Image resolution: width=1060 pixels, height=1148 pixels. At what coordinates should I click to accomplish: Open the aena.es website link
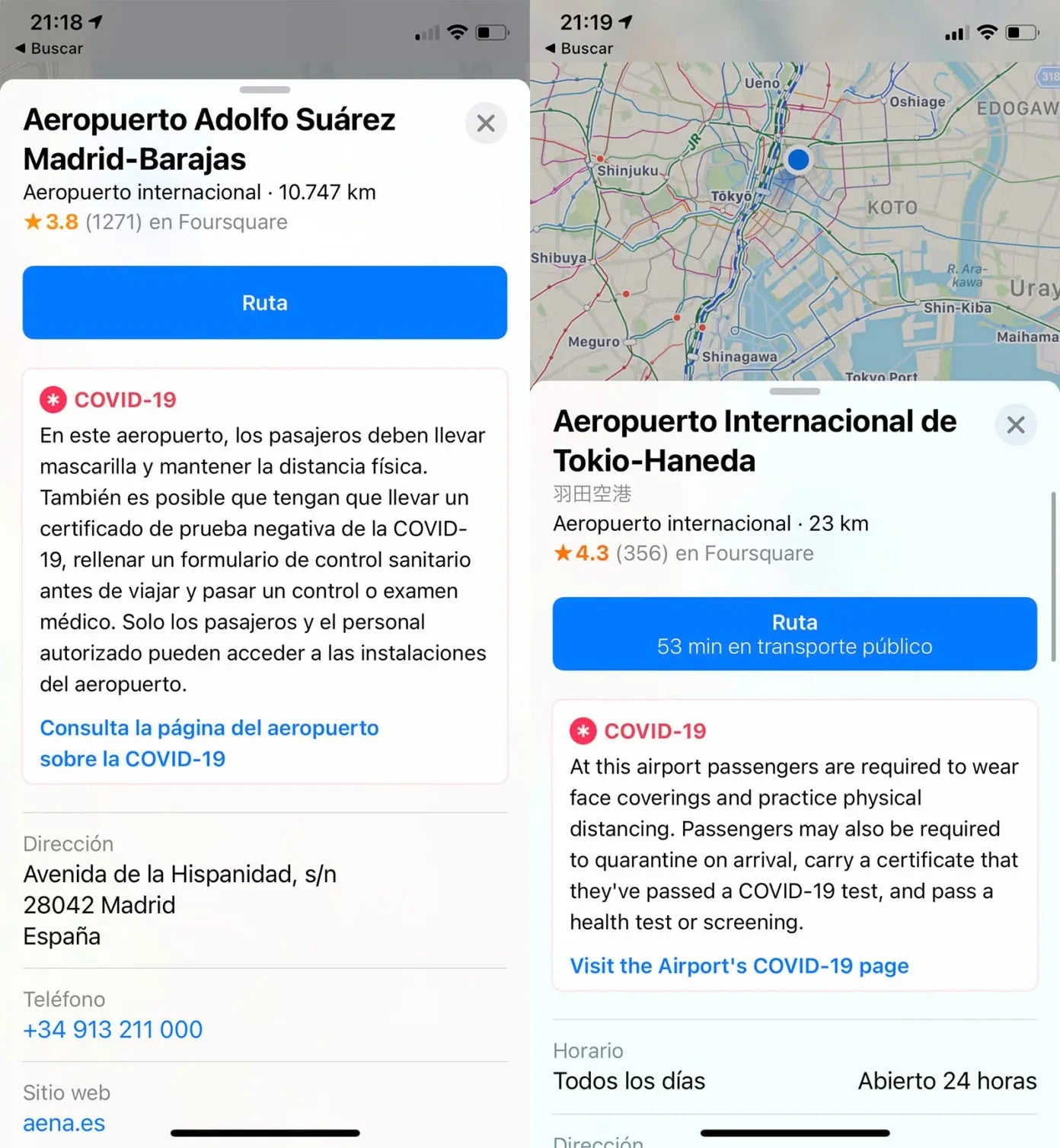pos(63,1123)
